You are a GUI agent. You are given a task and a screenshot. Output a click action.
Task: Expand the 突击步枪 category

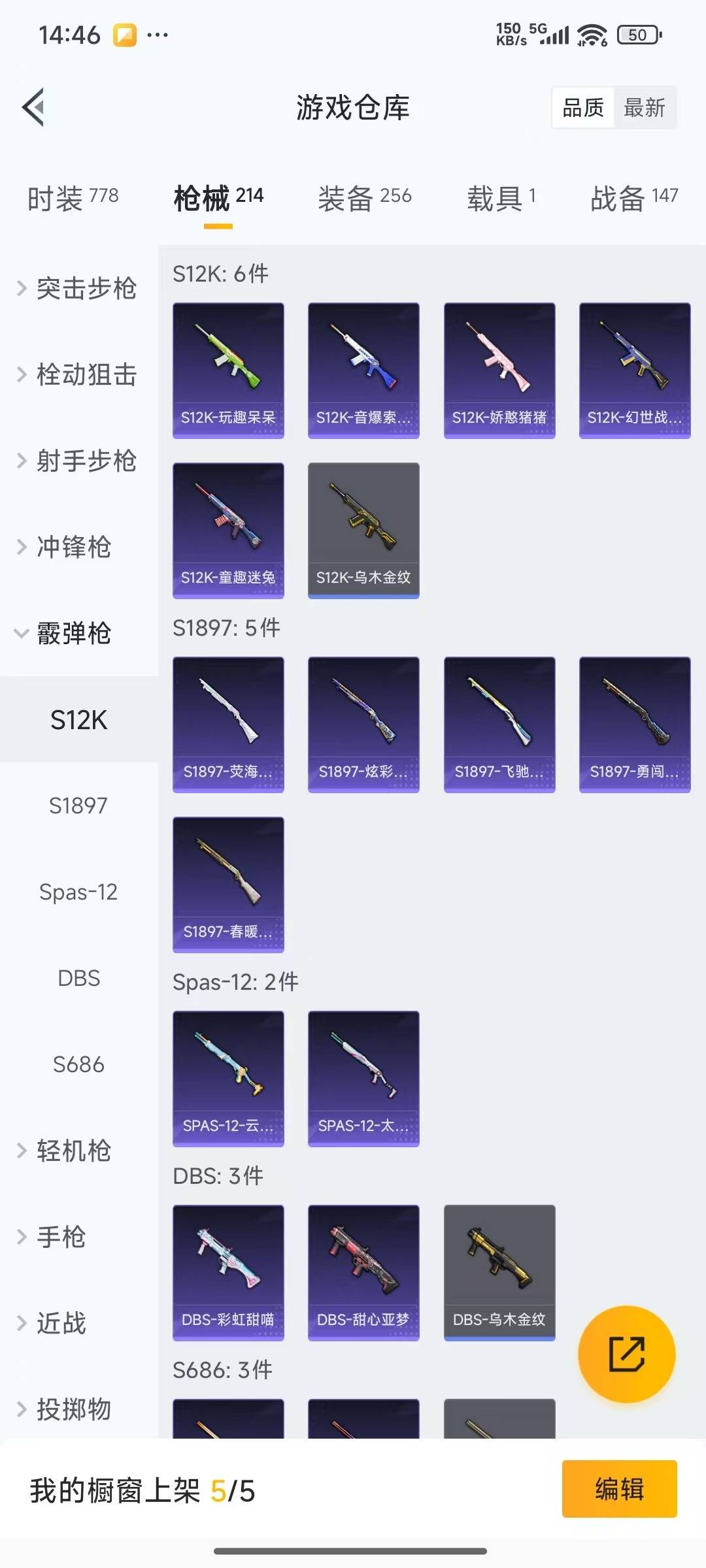pyautogui.click(x=85, y=289)
